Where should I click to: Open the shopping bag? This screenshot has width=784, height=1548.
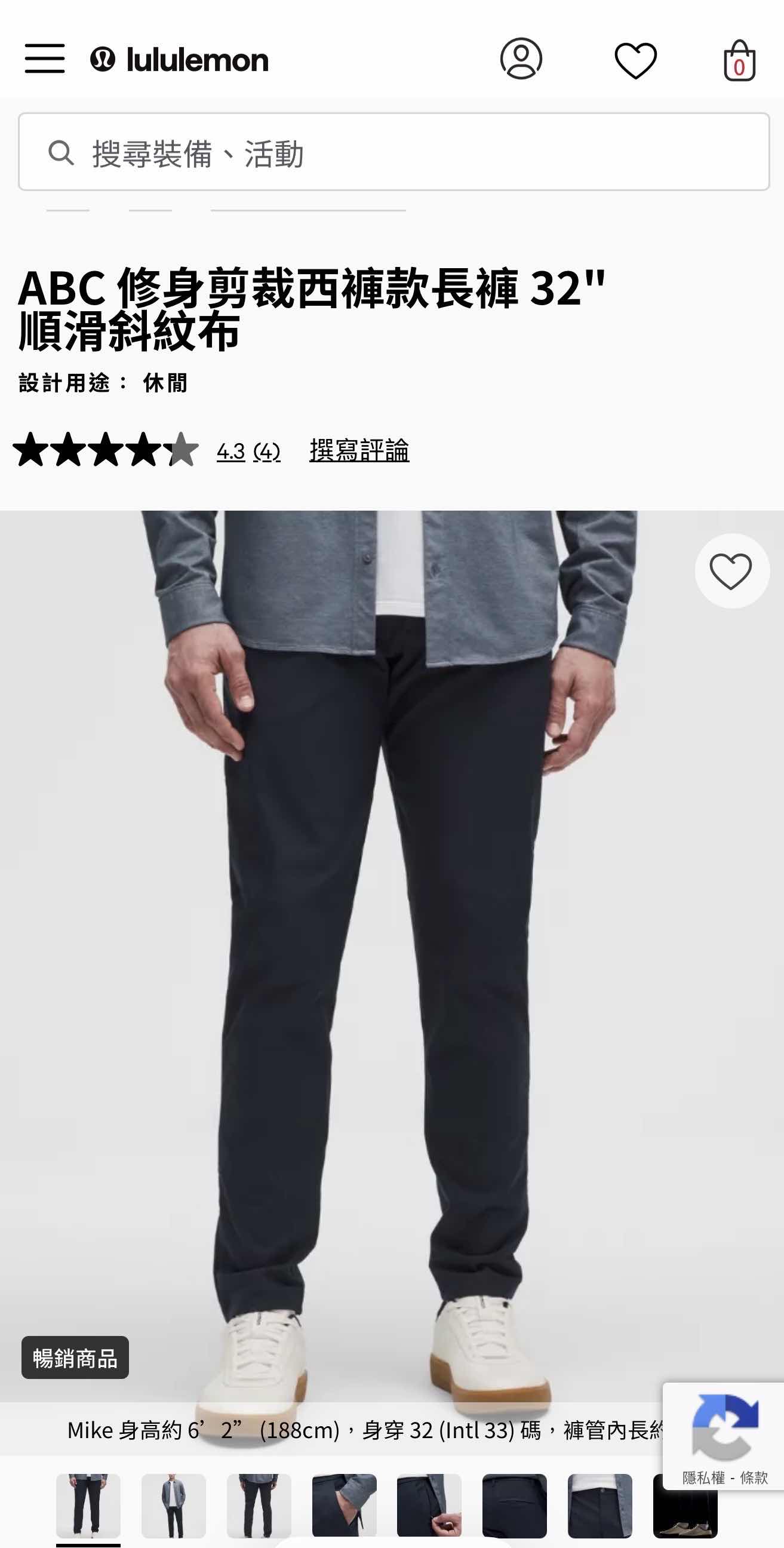pyautogui.click(x=739, y=61)
